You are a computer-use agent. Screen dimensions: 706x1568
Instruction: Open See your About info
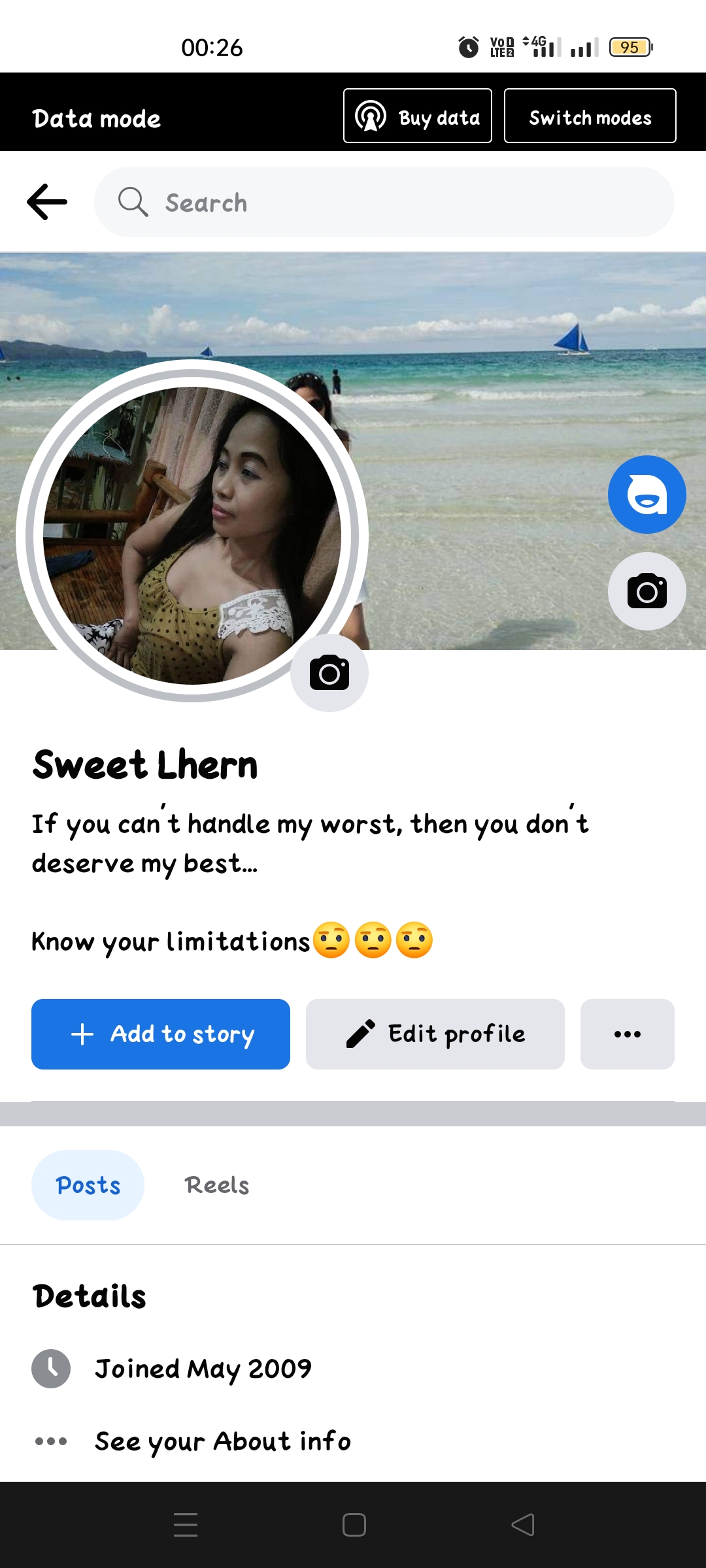coord(222,1441)
